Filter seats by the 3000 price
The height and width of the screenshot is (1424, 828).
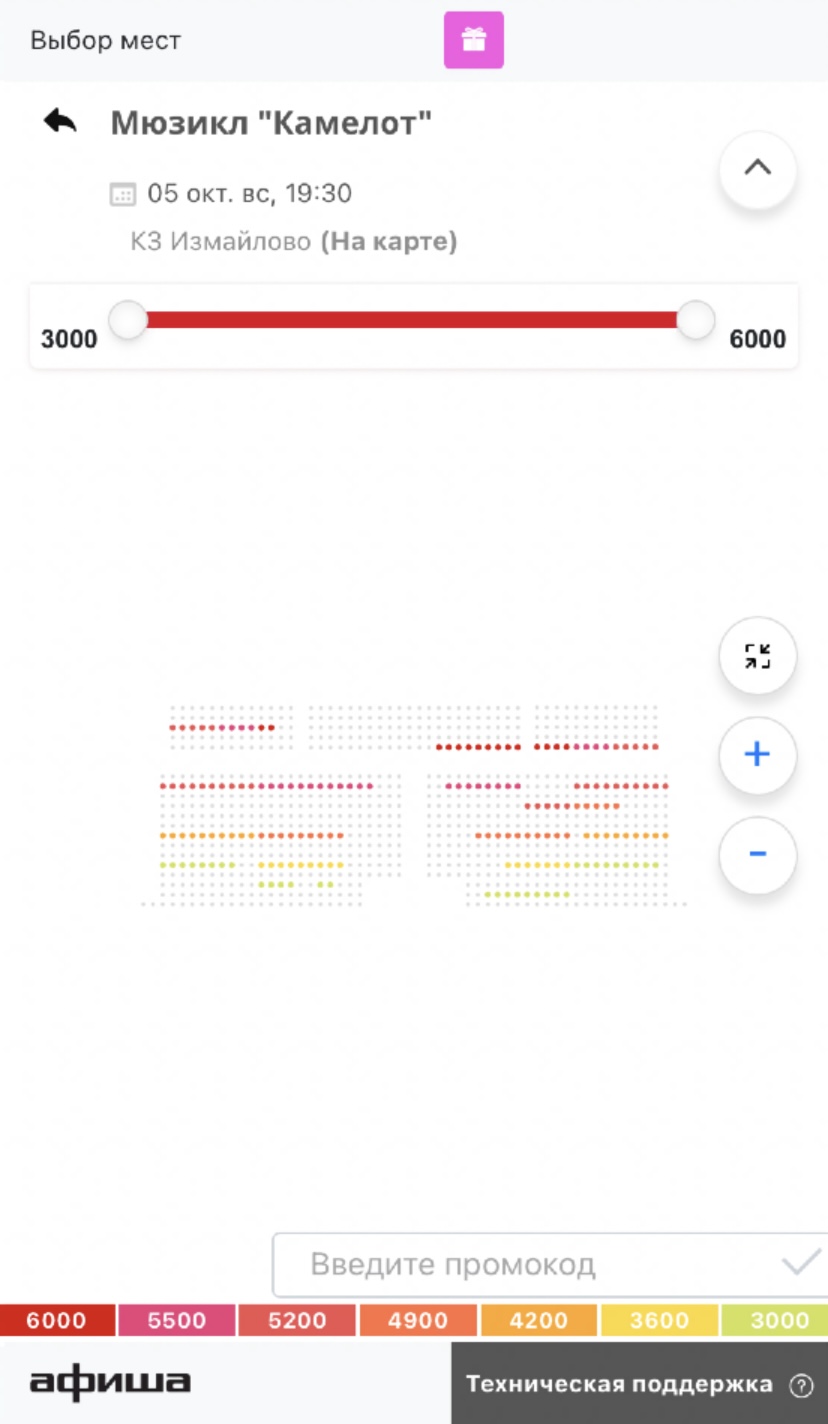click(x=775, y=1320)
